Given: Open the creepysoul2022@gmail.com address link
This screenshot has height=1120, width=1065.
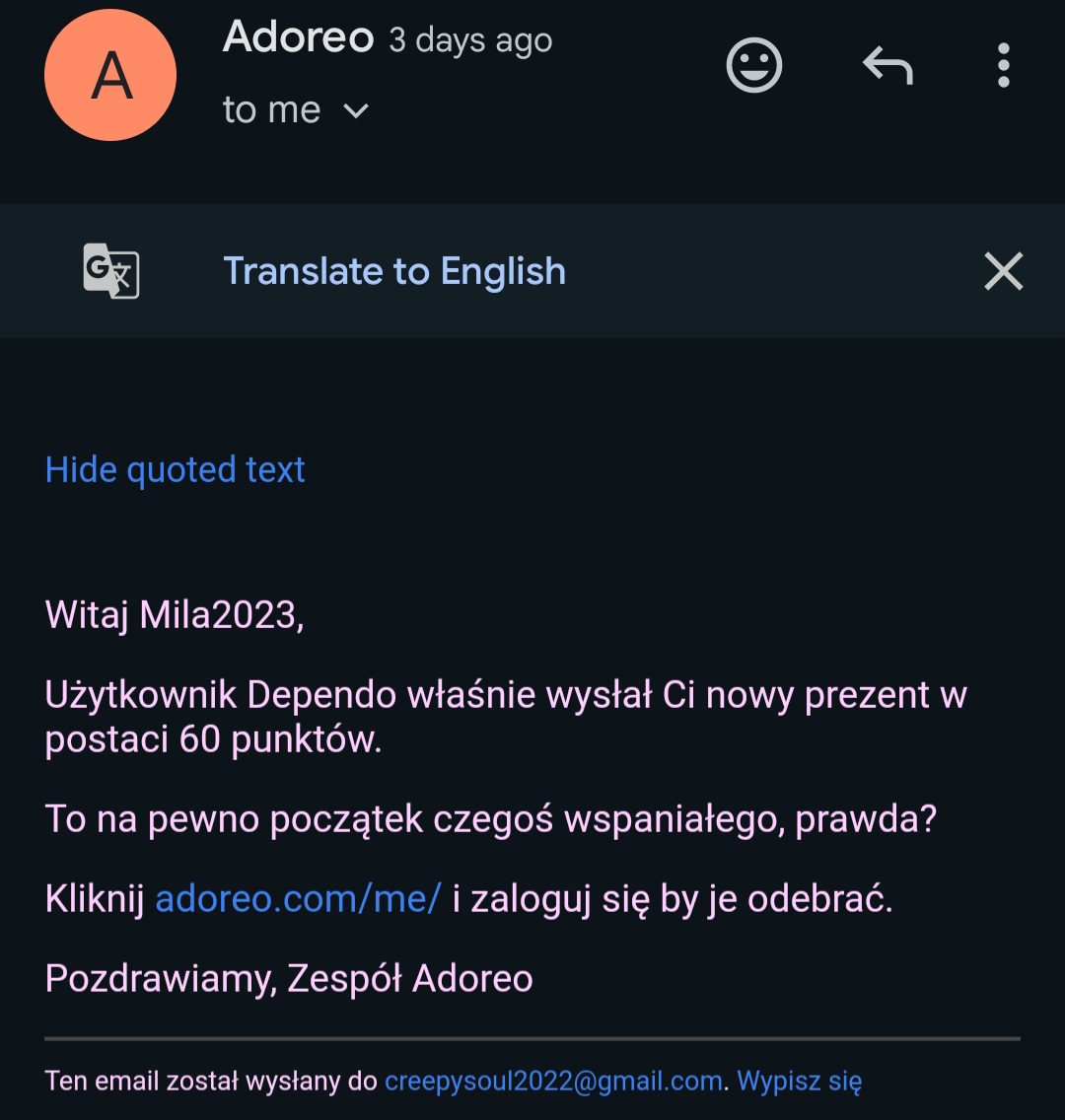Looking at the screenshot, I should (553, 1081).
